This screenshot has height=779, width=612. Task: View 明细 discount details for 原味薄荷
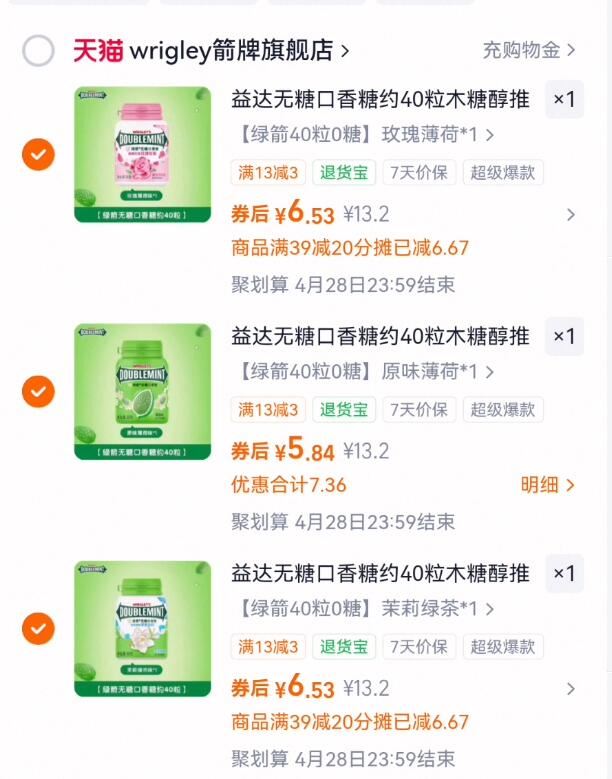[x=547, y=485]
